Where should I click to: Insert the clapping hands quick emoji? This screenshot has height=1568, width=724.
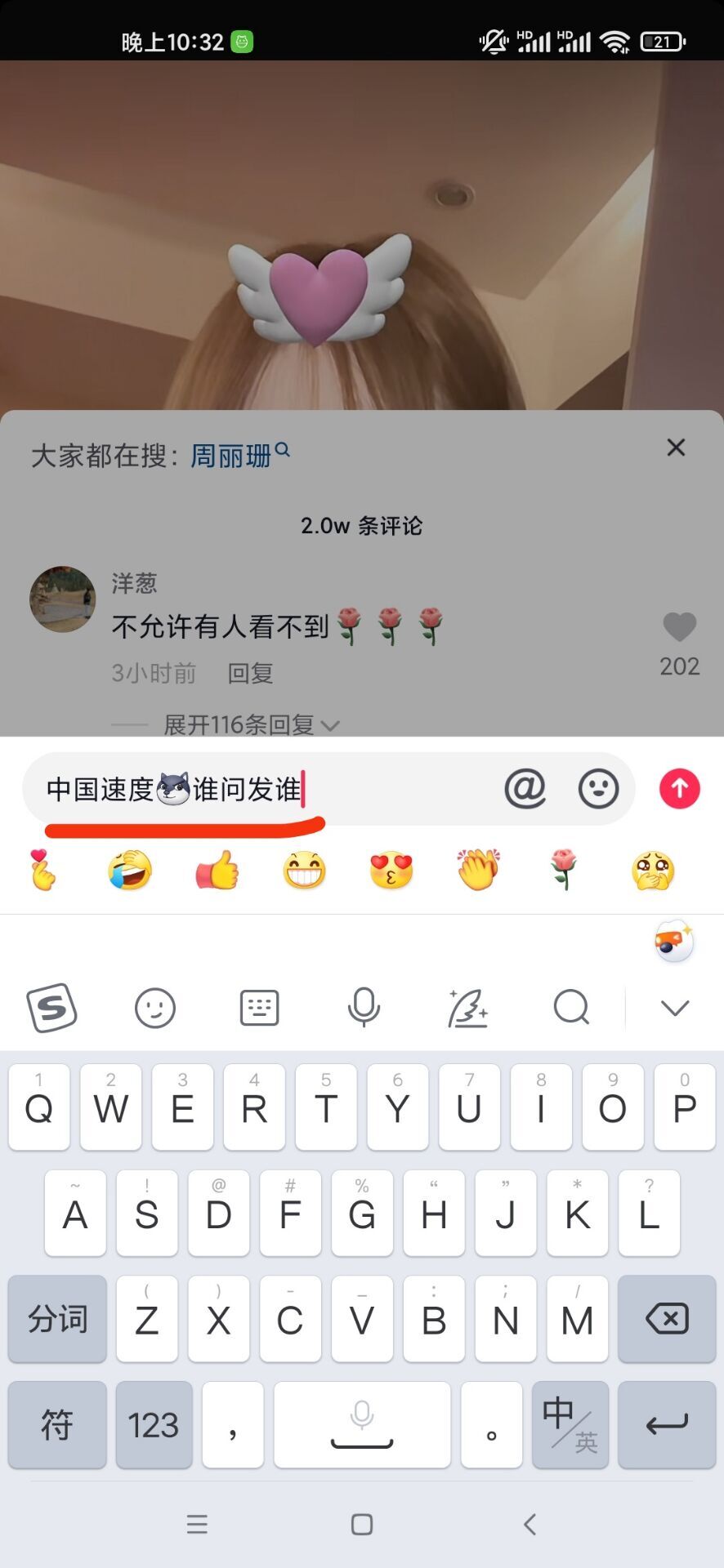click(x=478, y=870)
